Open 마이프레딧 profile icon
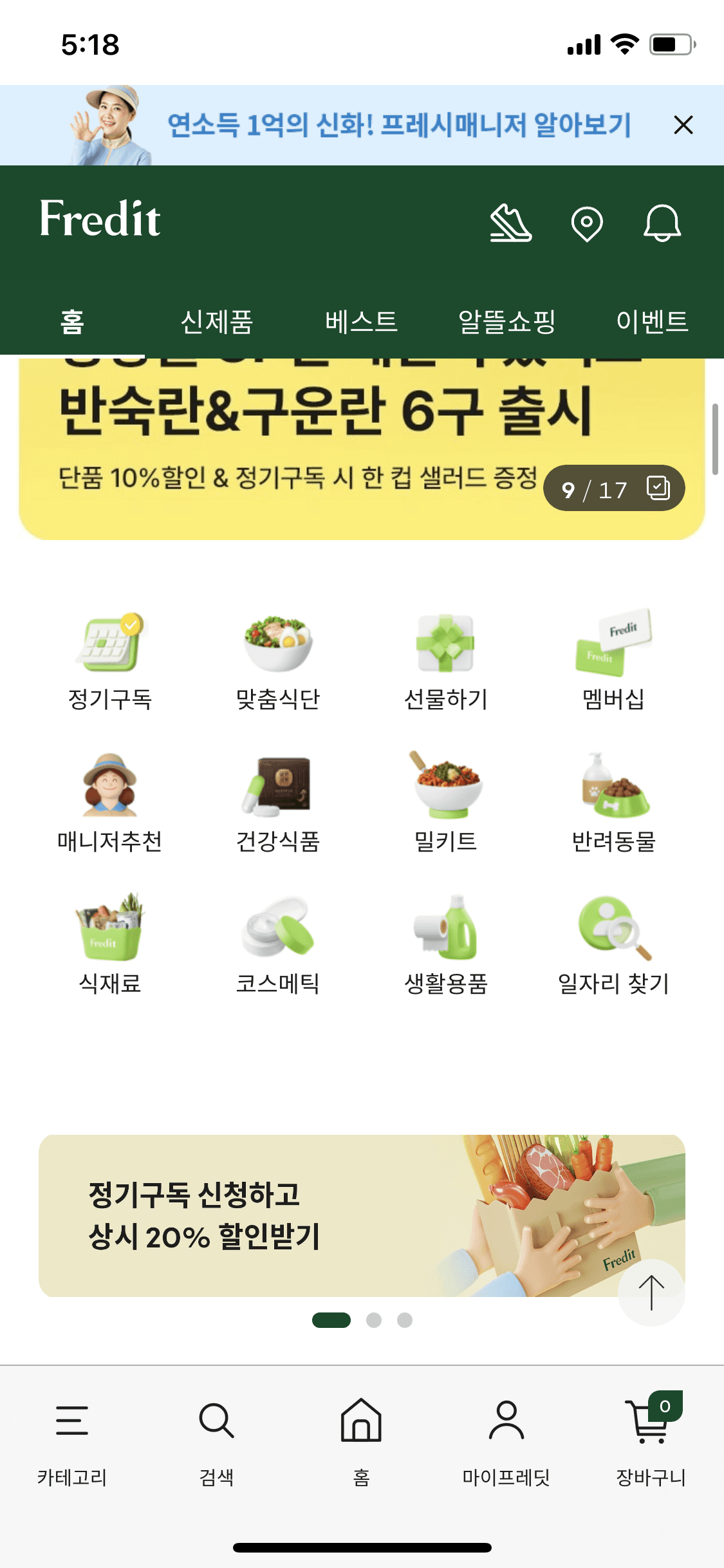The width and height of the screenshot is (724, 1568). [506, 1420]
